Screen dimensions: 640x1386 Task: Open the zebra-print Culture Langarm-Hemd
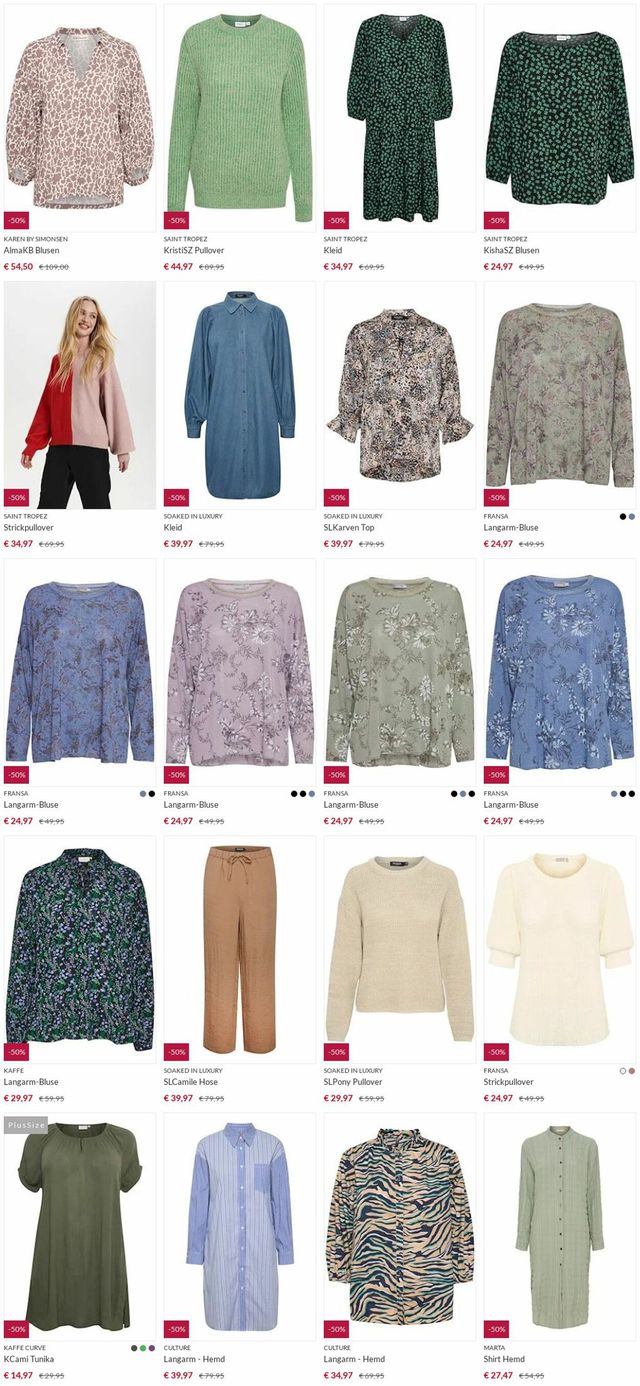[400, 1227]
